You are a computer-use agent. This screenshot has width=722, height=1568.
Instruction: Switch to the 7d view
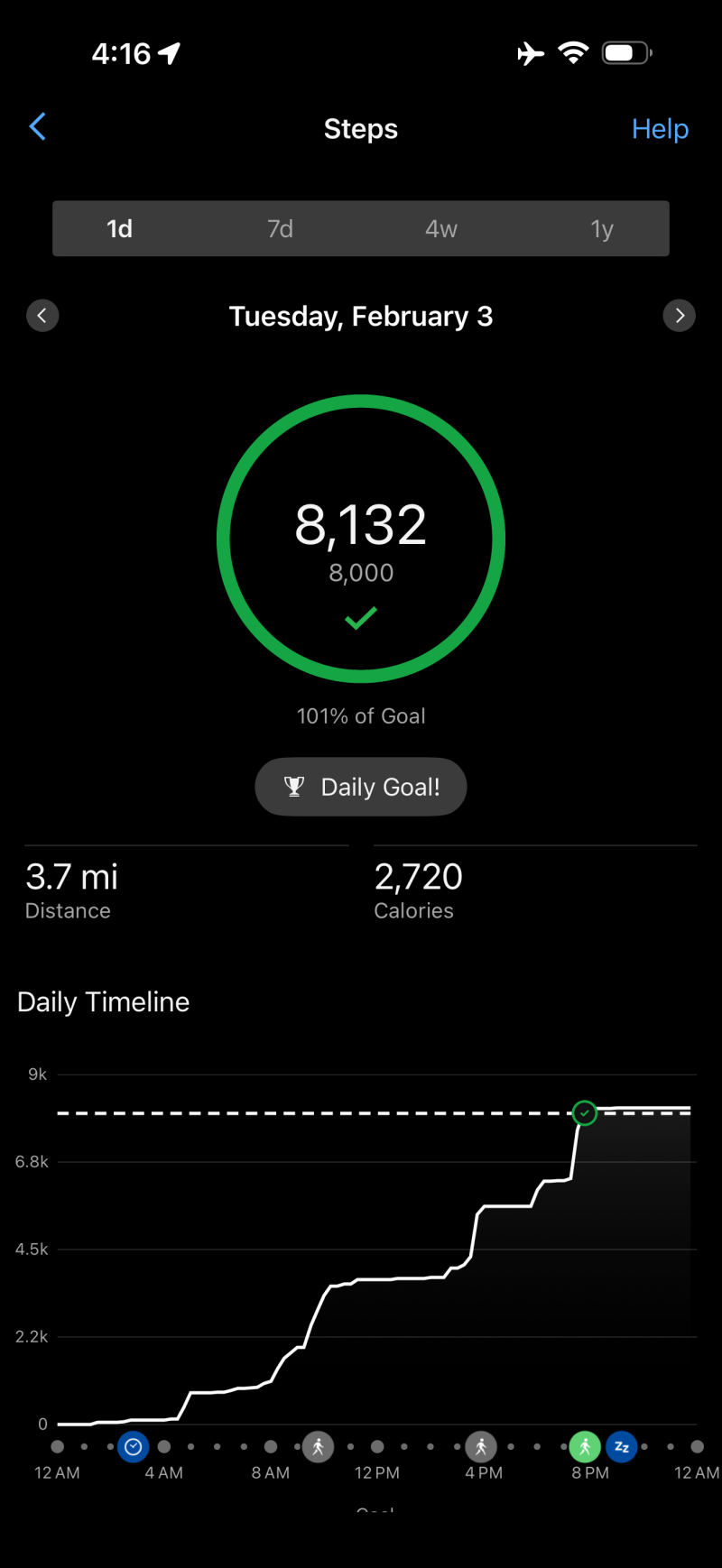tap(280, 229)
